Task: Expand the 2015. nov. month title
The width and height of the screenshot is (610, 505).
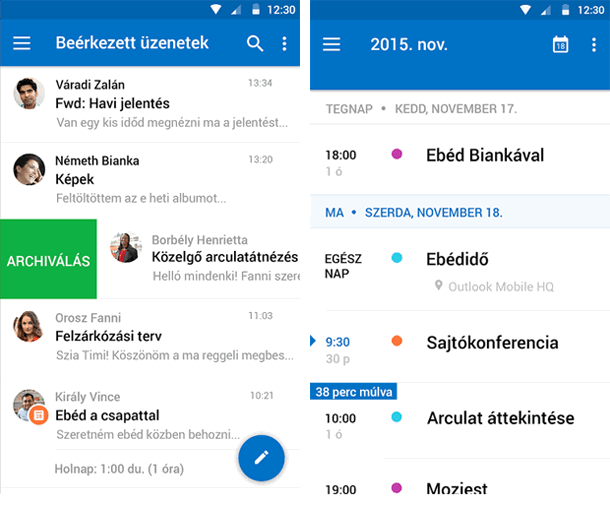Action: click(x=409, y=44)
